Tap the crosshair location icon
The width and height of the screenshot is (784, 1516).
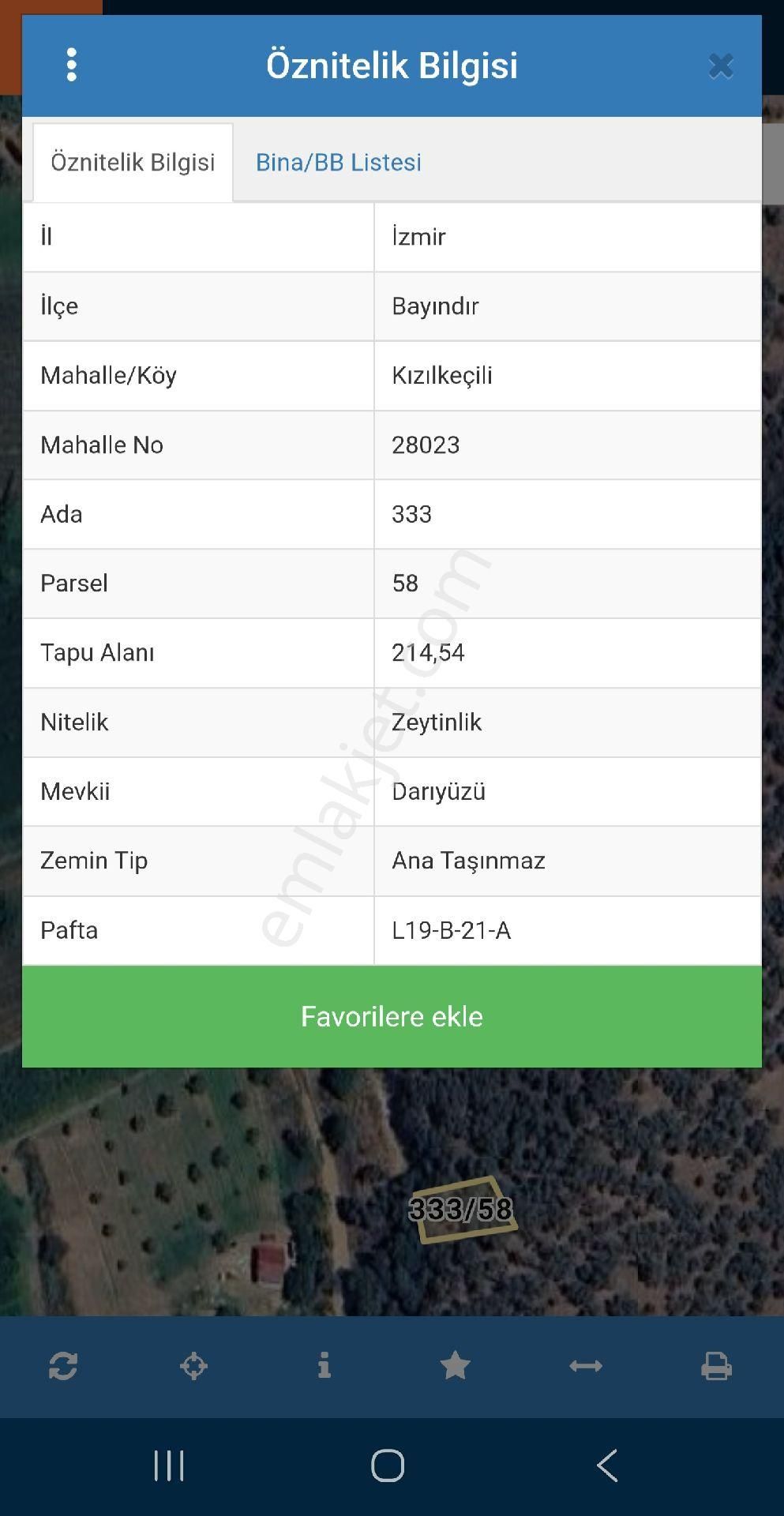tap(193, 1365)
